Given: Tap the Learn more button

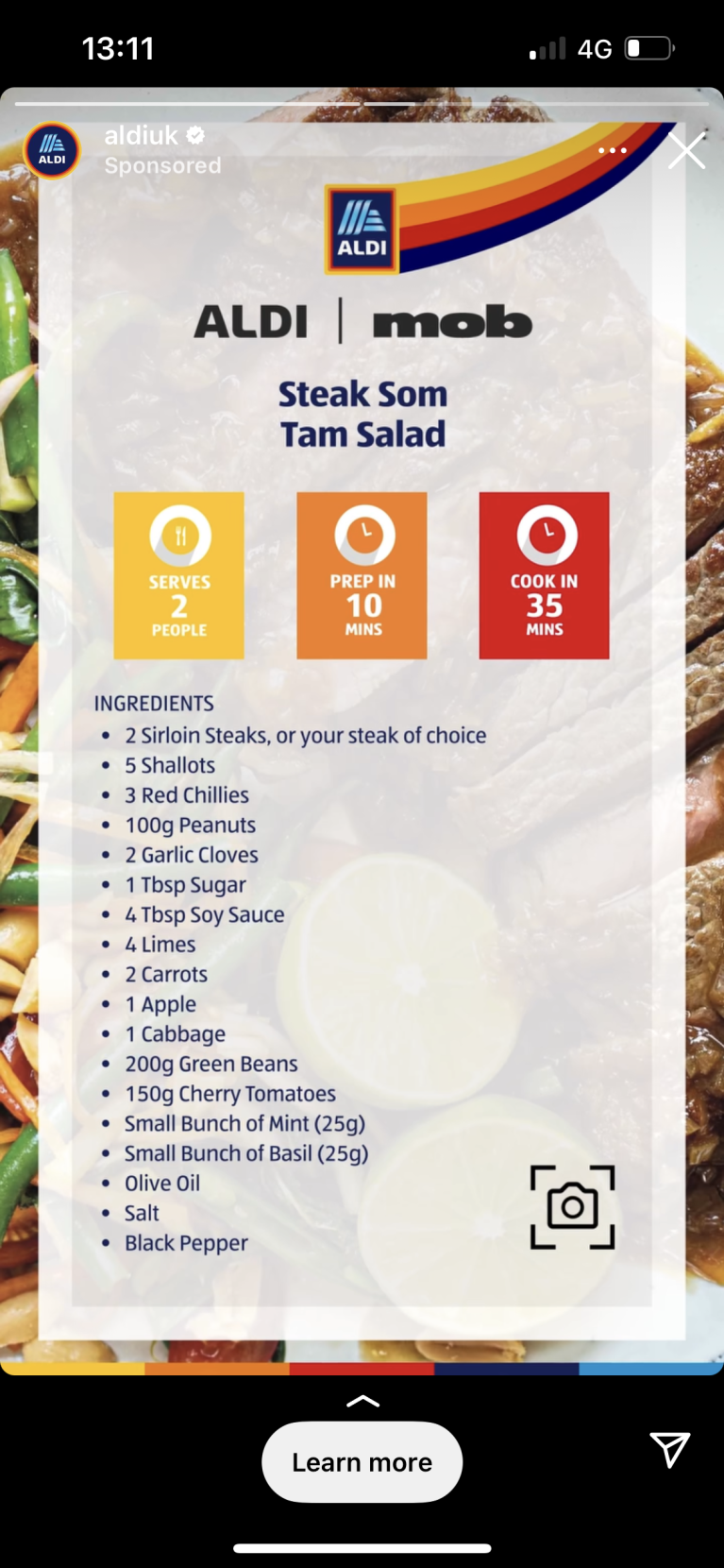Looking at the screenshot, I should [362, 1461].
